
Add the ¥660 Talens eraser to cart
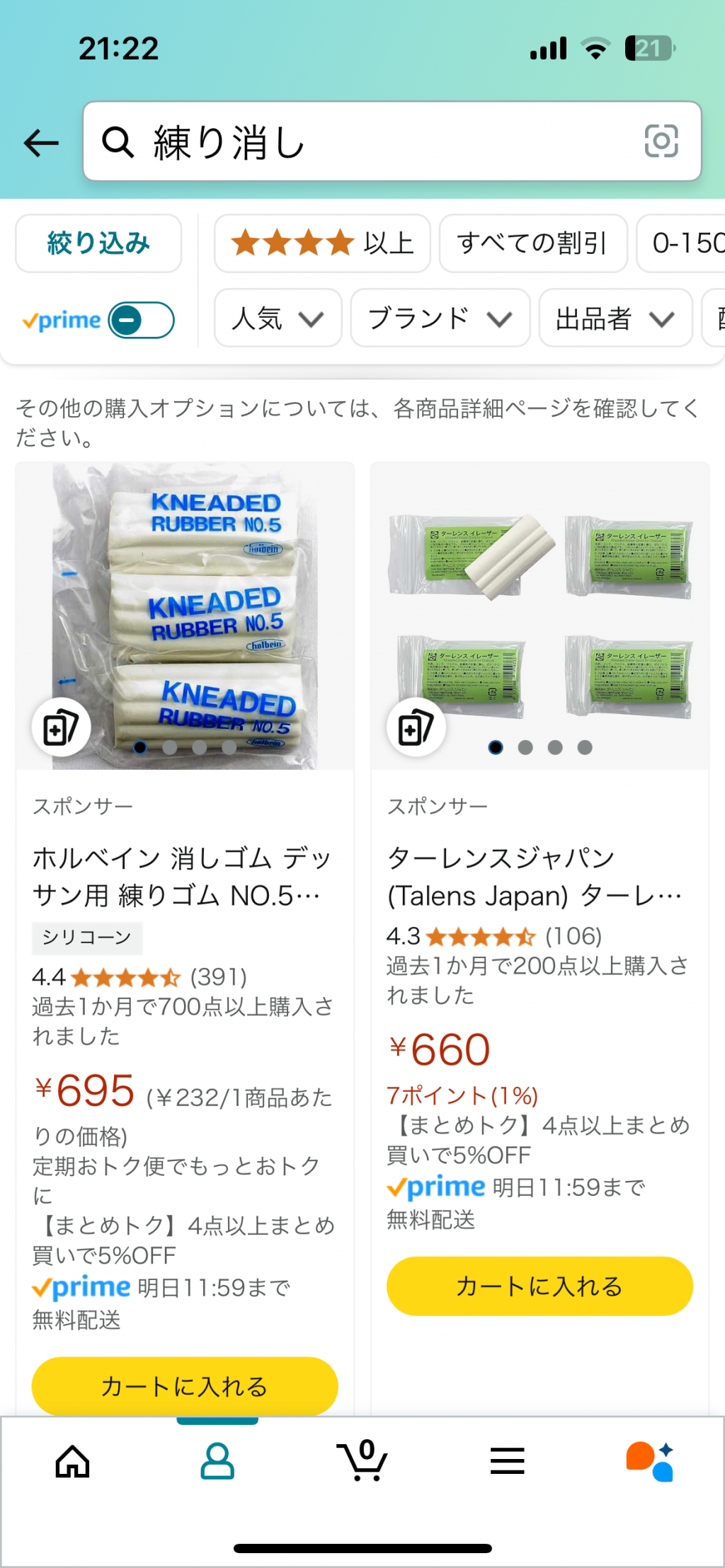540,1286
